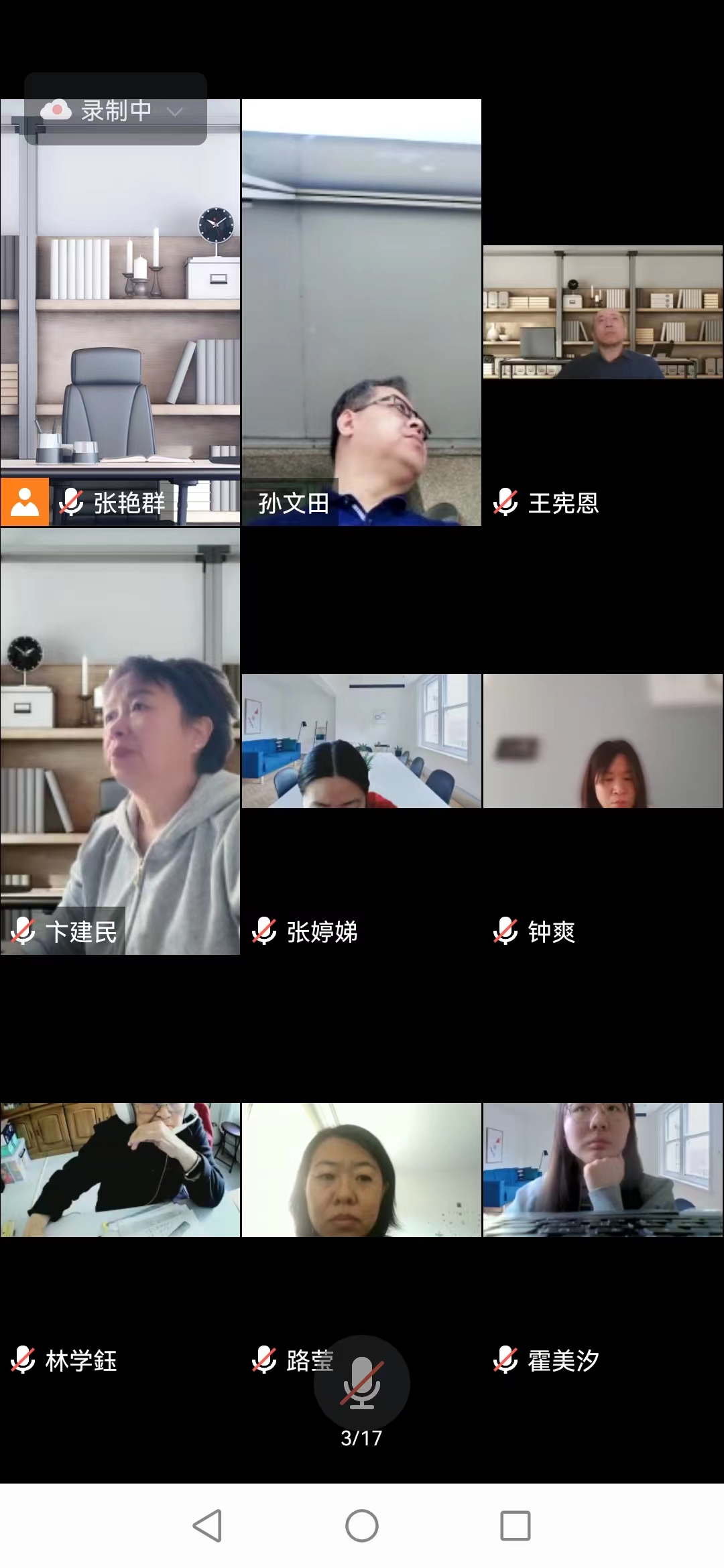Select 张婷娣's video tile
The height and width of the screenshot is (1568, 724).
click(361, 741)
